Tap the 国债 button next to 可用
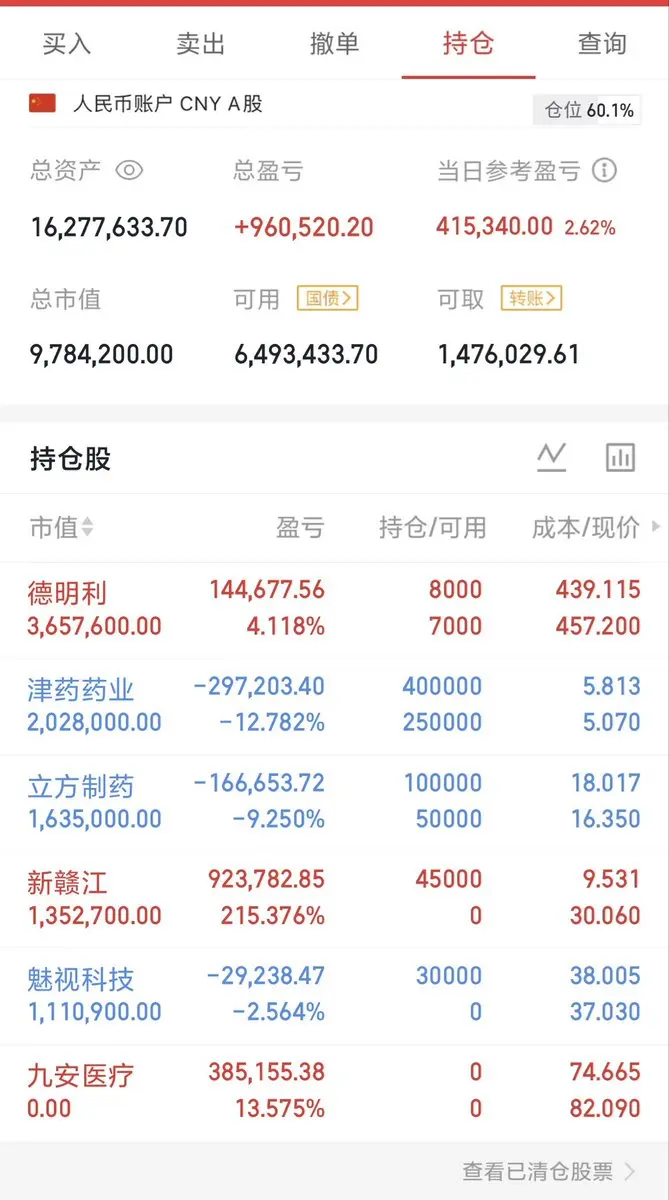 coord(327,298)
